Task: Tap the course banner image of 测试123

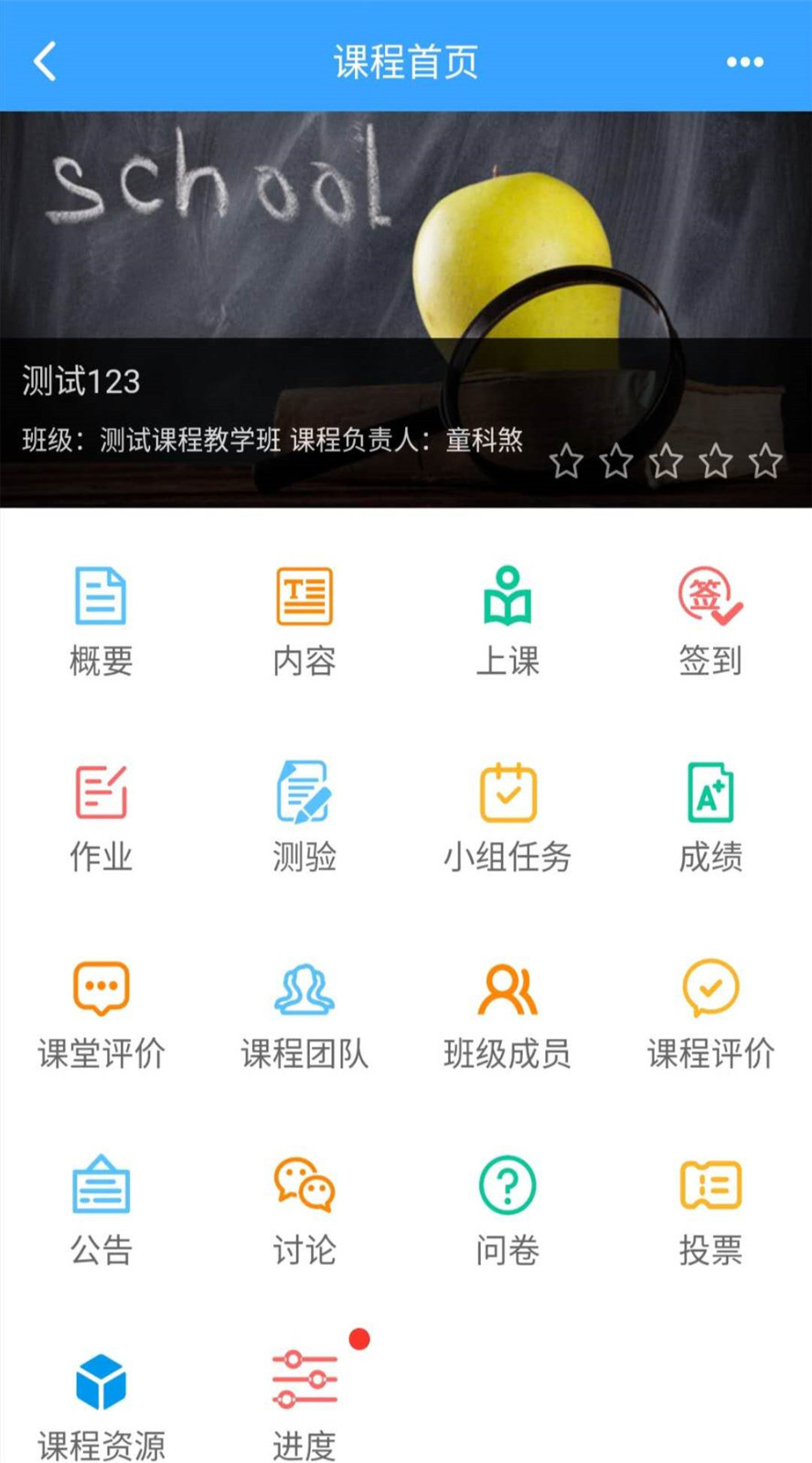Action: pos(406,256)
